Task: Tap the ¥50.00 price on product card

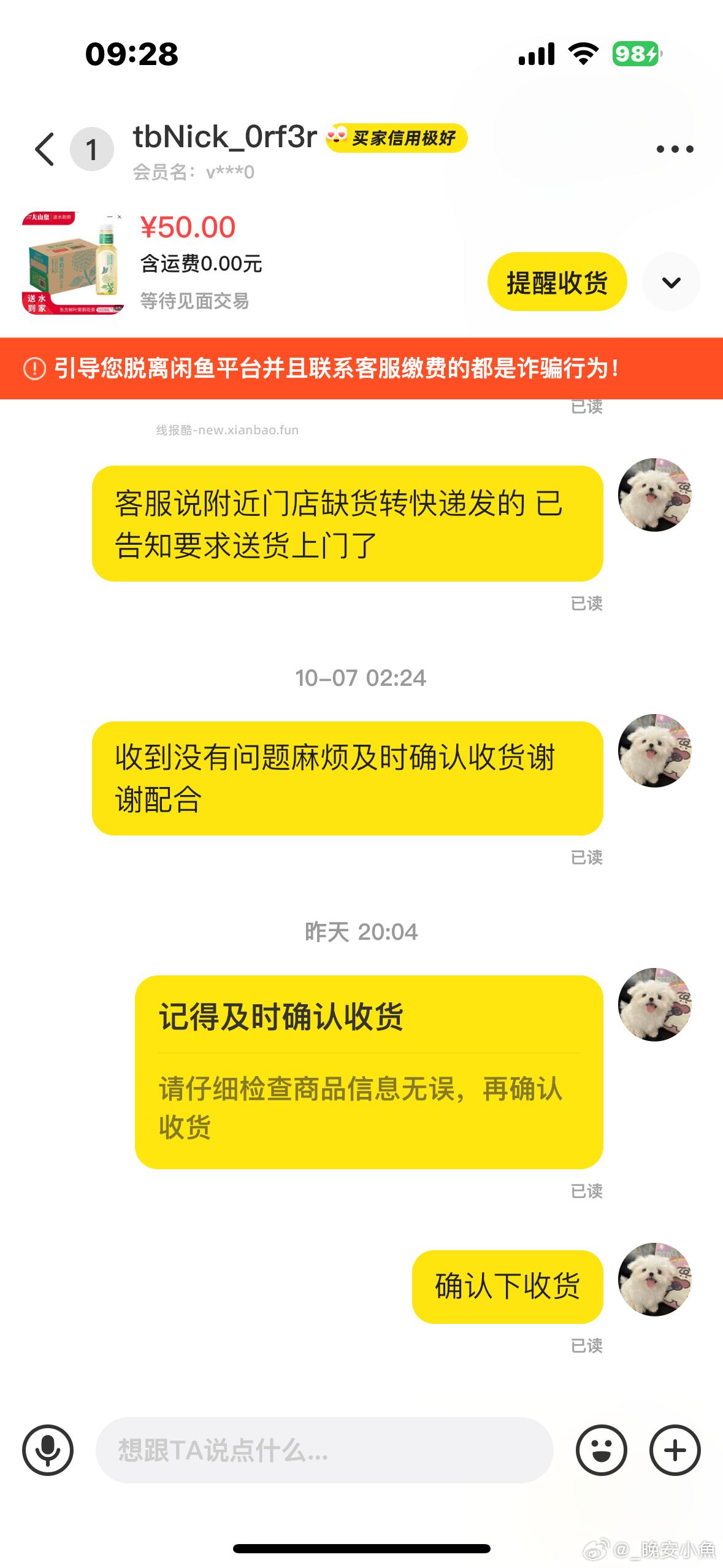Action: [187, 227]
